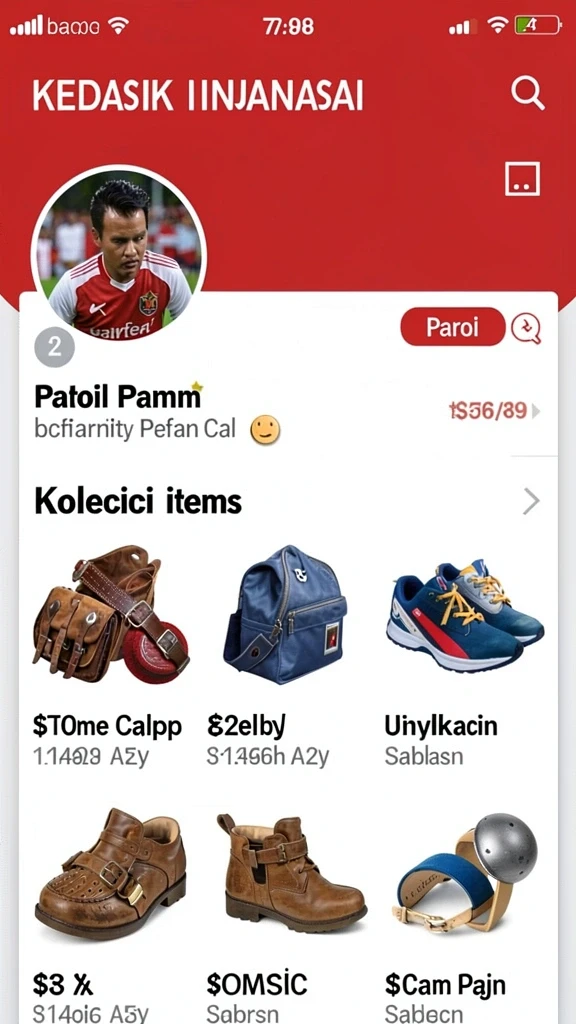This screenshot has width=576, height=1024.
Task: Open the search icon in header
Action: coord(527,93)
